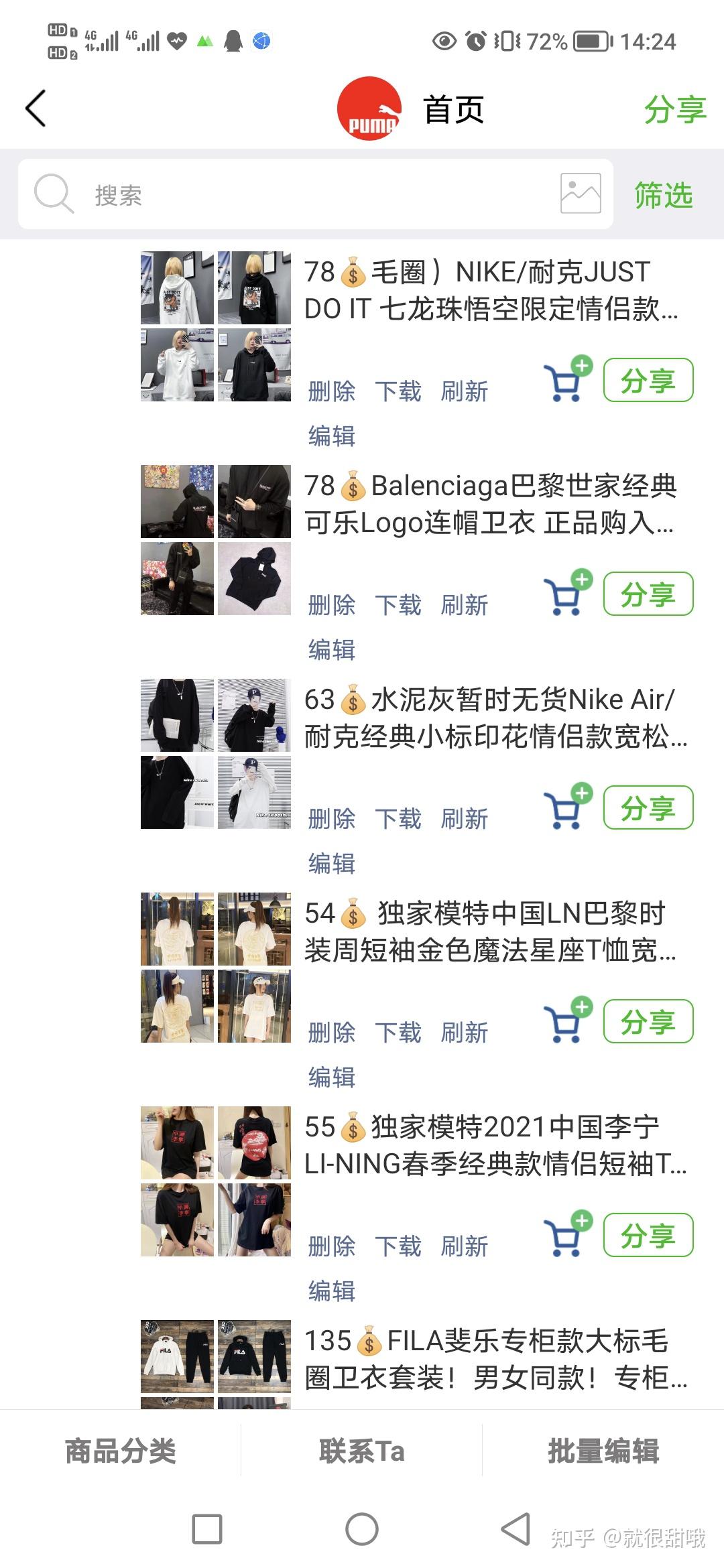Add the NIKE JUST DO IT hoodie to cart

(567, 380)
